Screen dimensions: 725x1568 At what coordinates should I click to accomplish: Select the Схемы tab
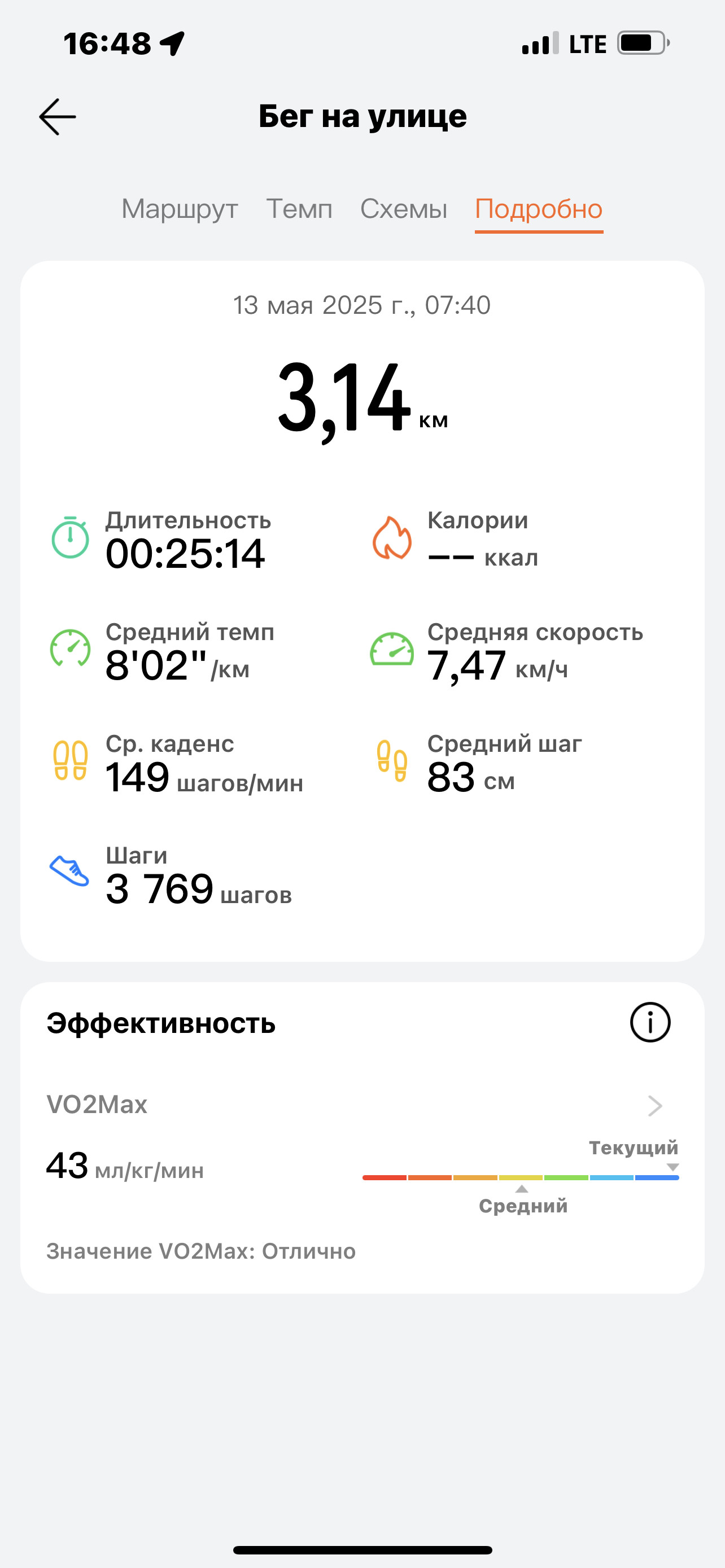pos(404,209)
